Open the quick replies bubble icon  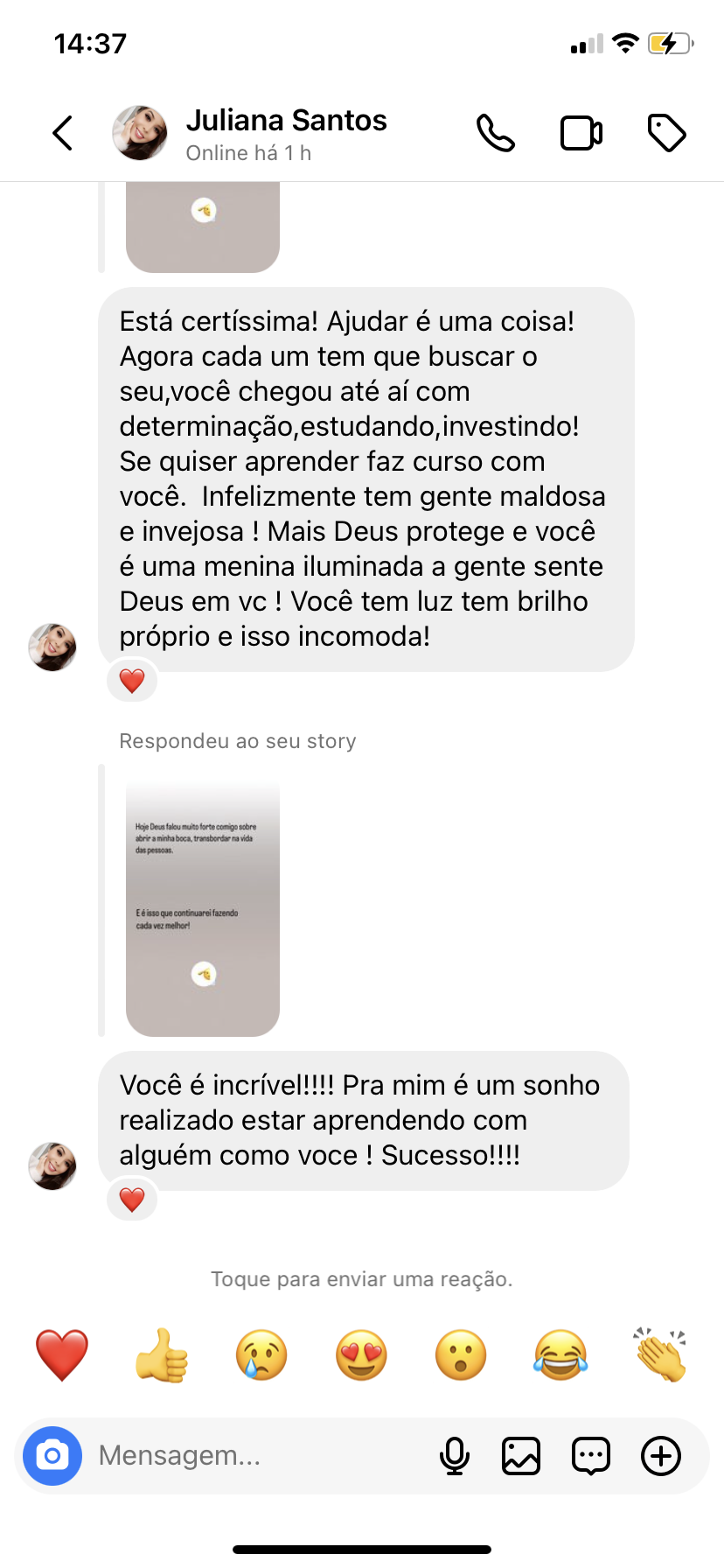(x=591, y=1456)
